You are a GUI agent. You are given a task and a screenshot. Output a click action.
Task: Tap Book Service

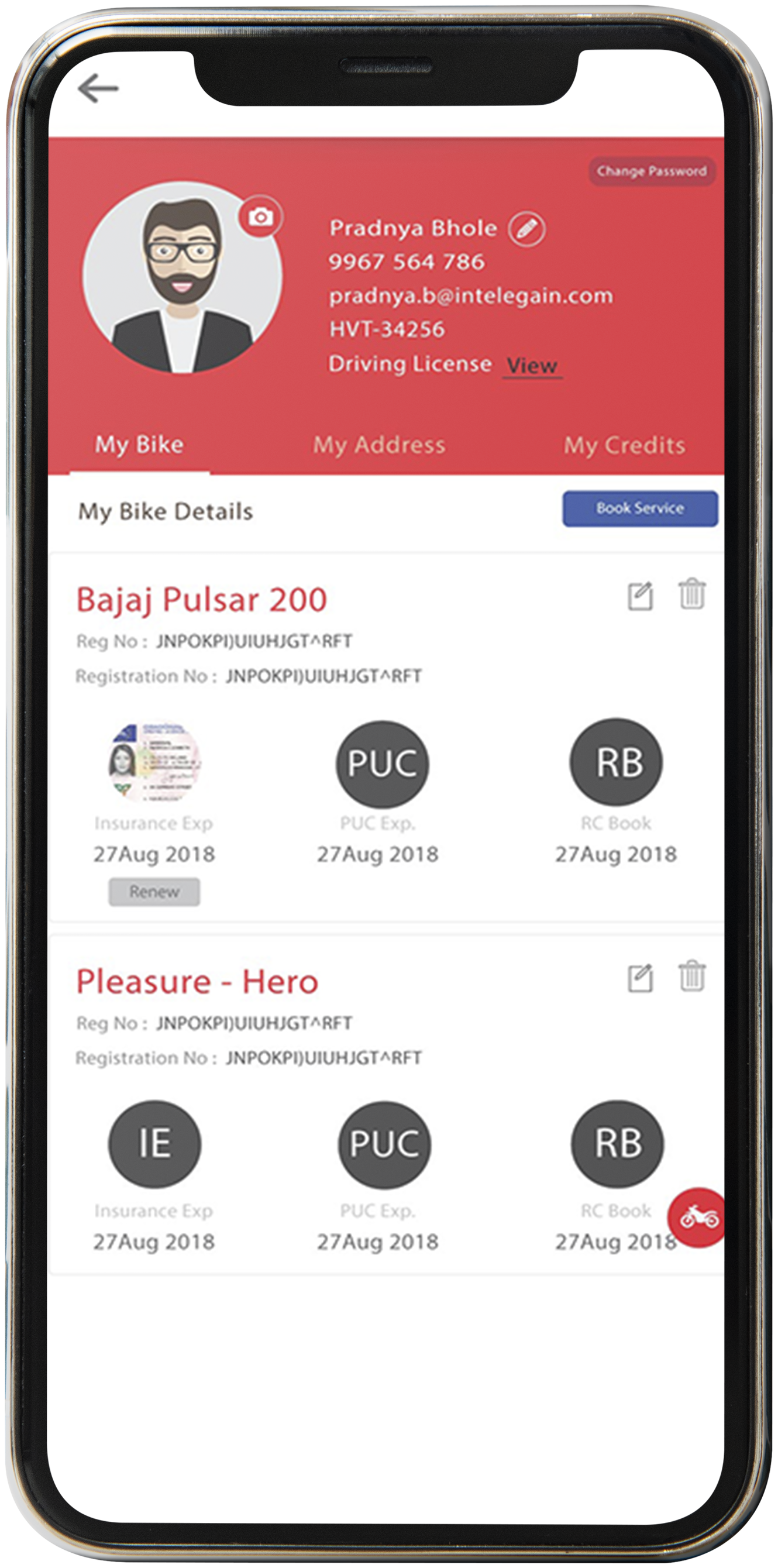[640, 508]
